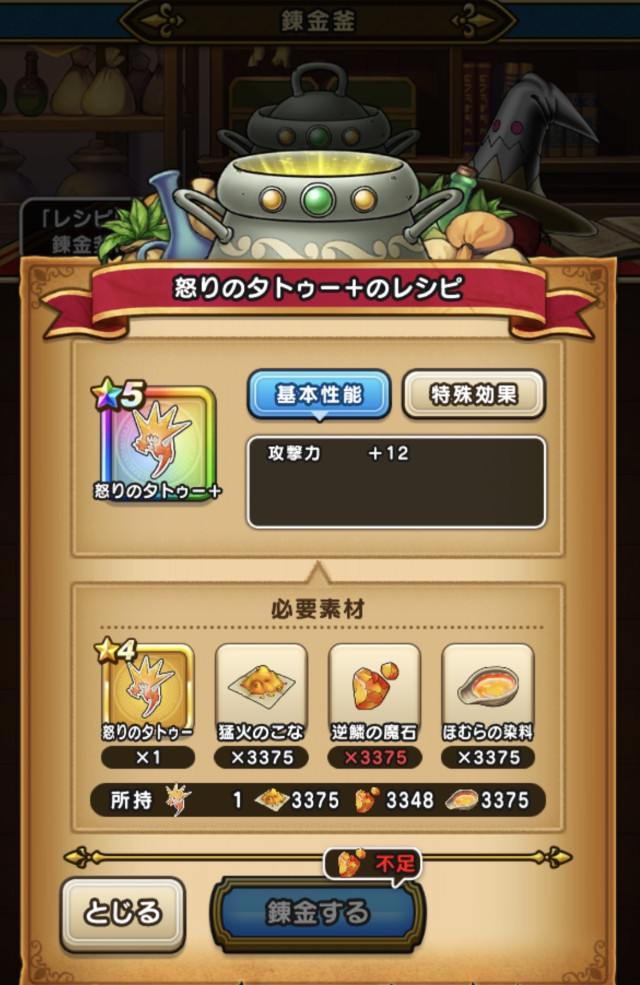
Task: View the ほむらの染料 material
Action: click(487, 689)
